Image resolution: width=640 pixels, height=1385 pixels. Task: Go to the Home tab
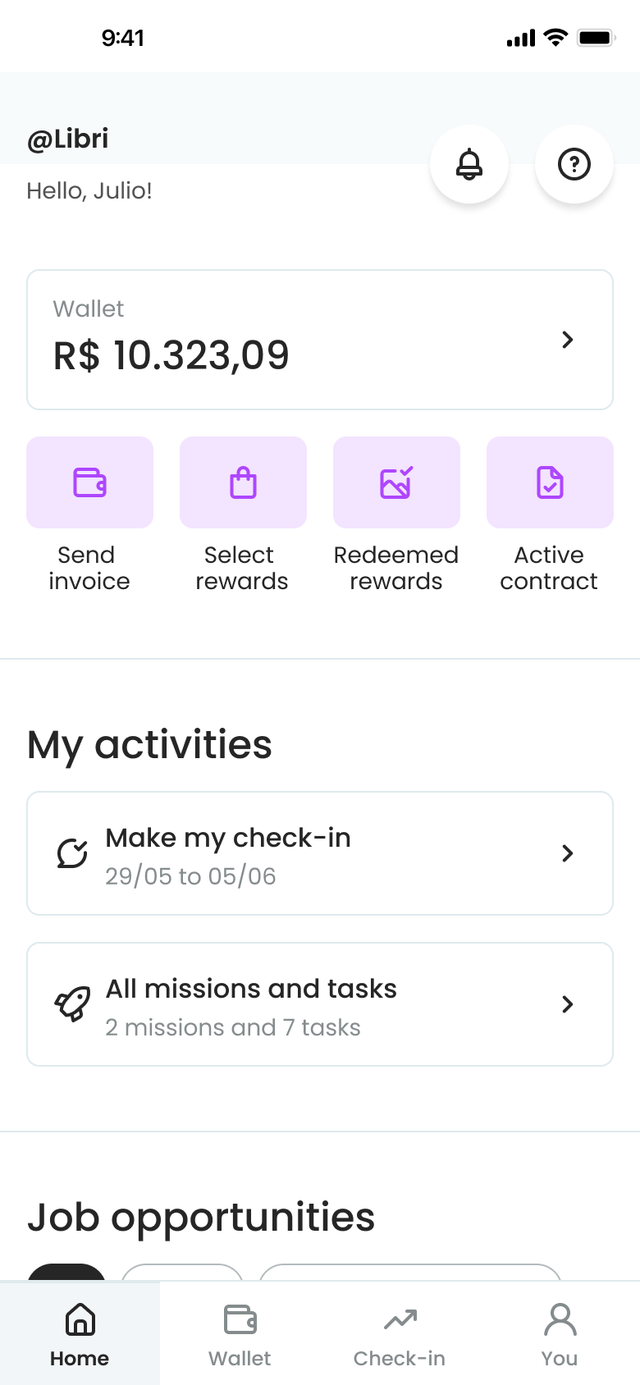pos(80,1334)
